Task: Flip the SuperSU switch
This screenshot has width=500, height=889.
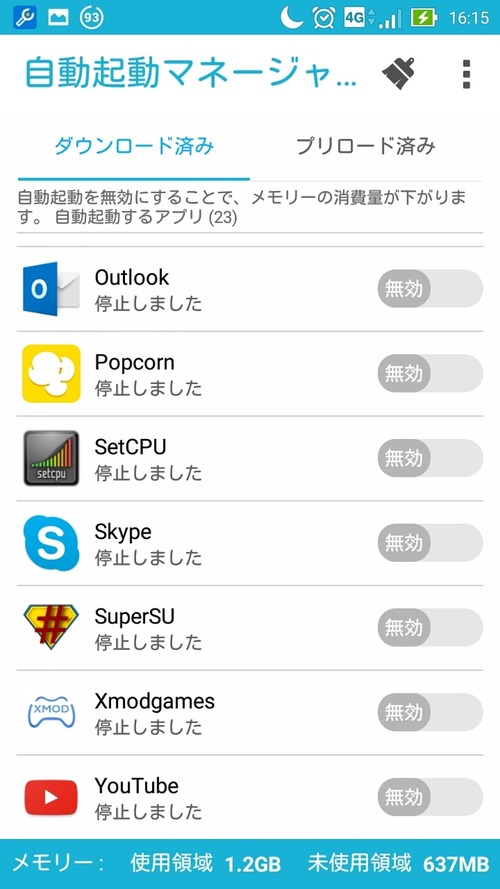Action: click(430, 628)
